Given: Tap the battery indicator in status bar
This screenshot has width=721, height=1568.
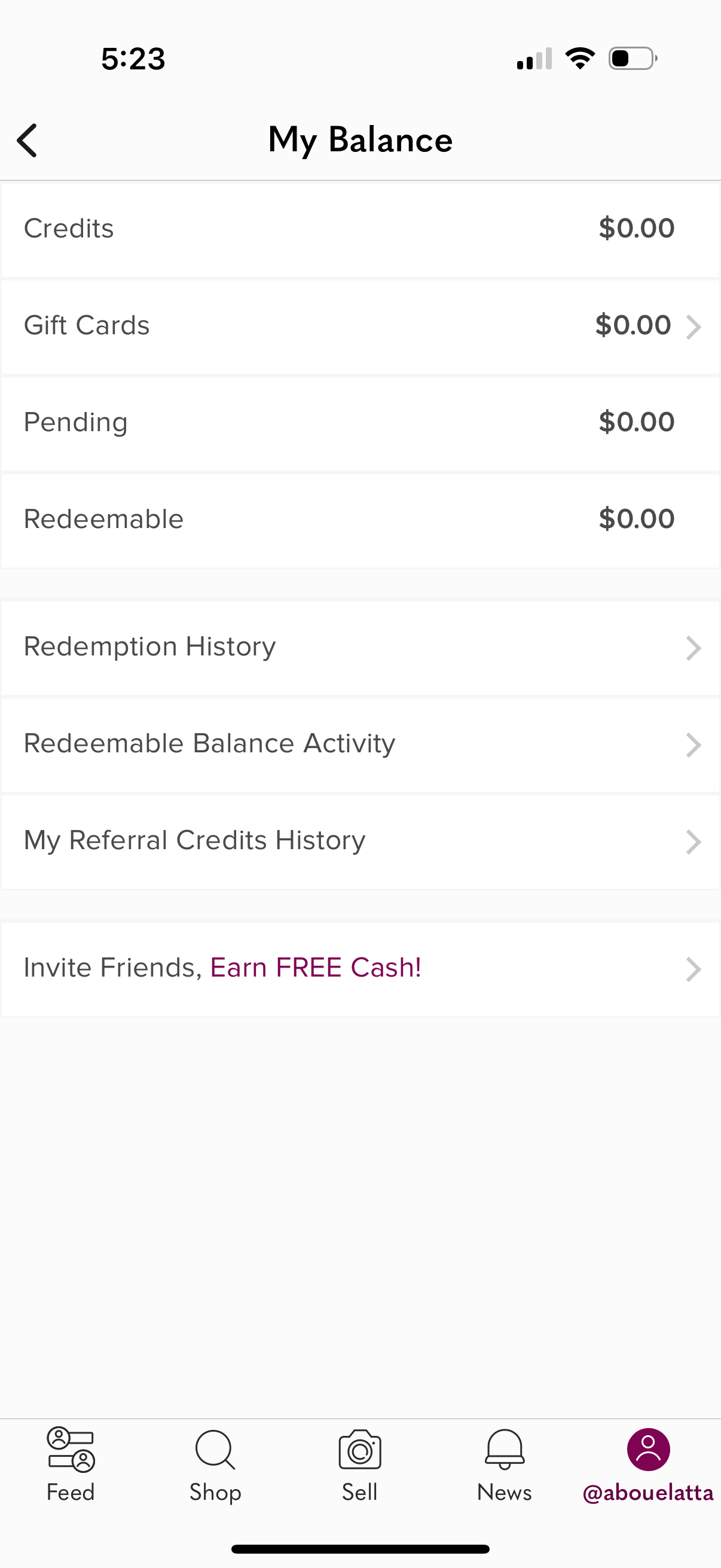Looking at the screenshot, I should click(x=631, y=57).
